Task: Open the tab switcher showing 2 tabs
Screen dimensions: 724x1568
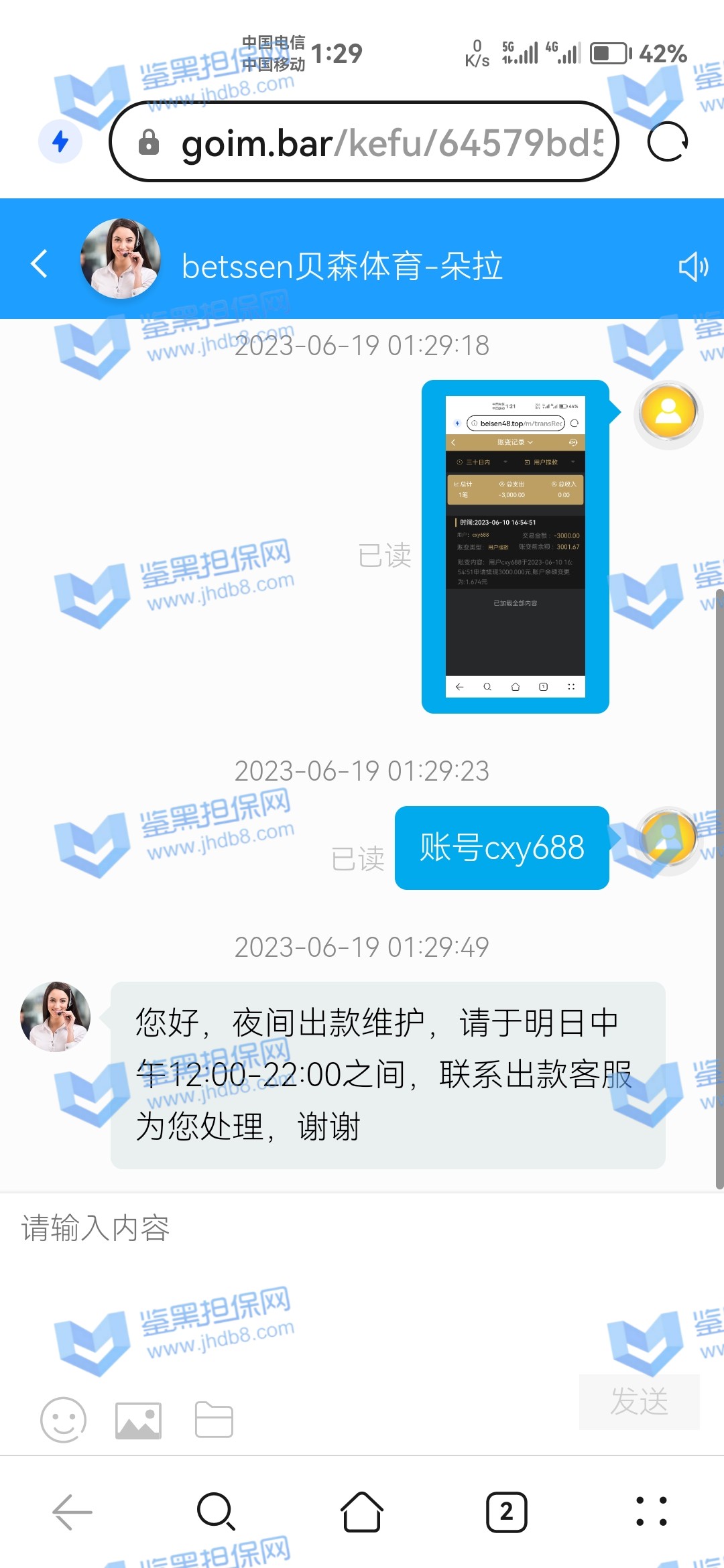Action: [x=507, y=1512]
